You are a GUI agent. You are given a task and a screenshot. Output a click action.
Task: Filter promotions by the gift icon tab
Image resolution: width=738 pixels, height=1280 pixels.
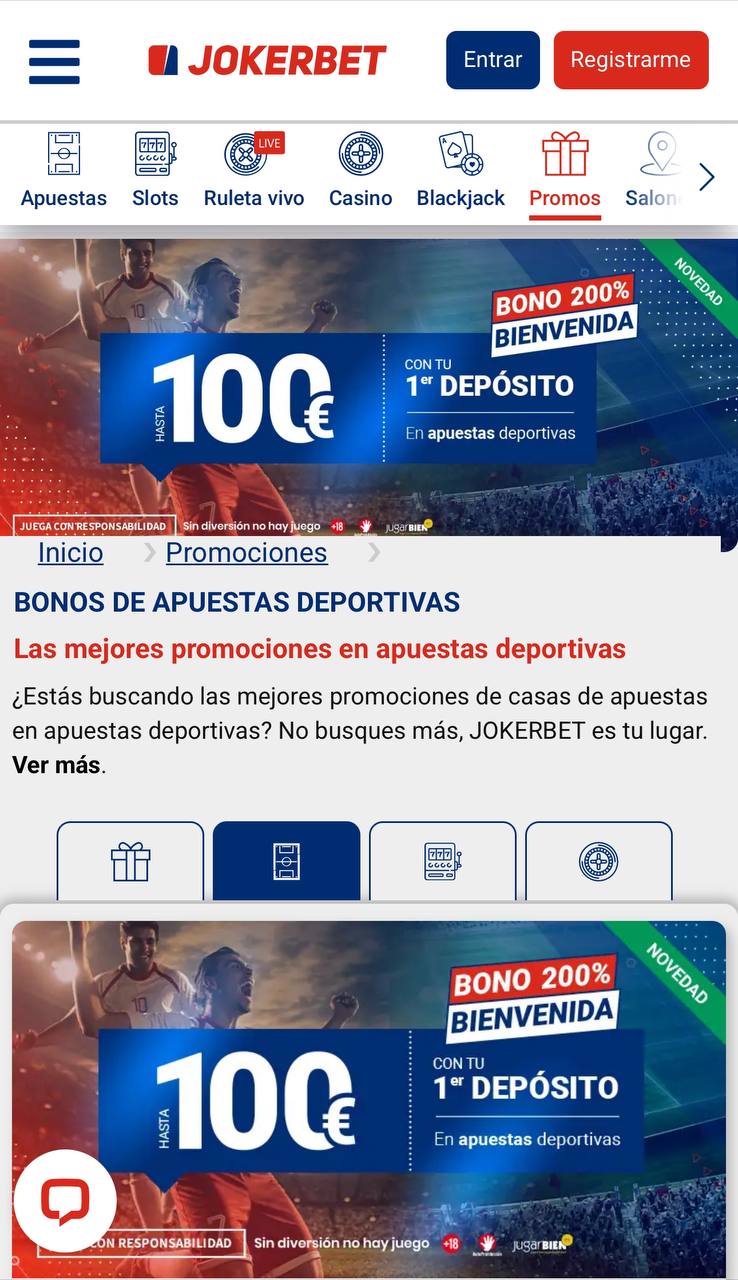click(130, 862)
